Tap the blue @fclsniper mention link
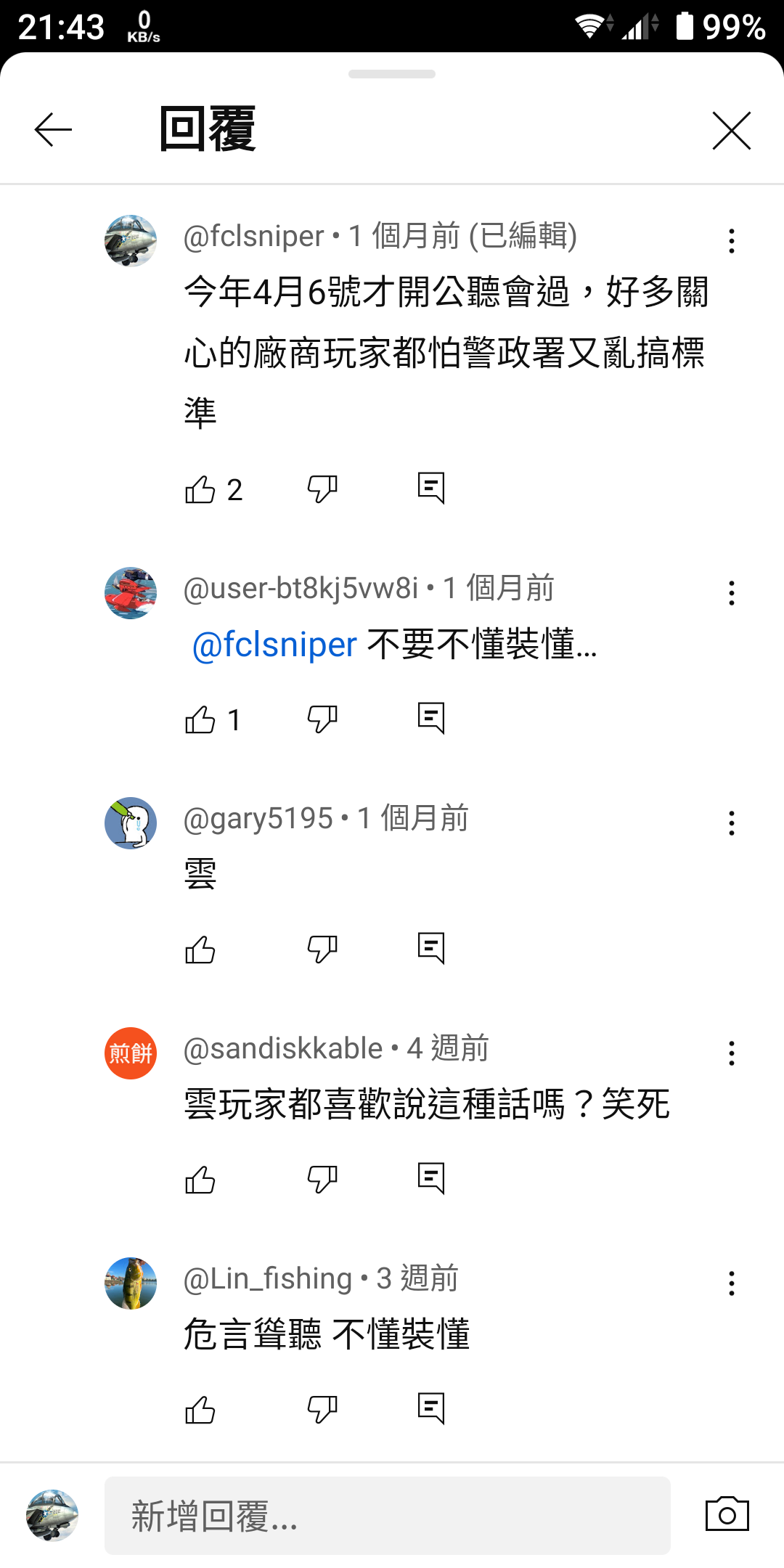The image size is (784, 1568). click(274, 645)
